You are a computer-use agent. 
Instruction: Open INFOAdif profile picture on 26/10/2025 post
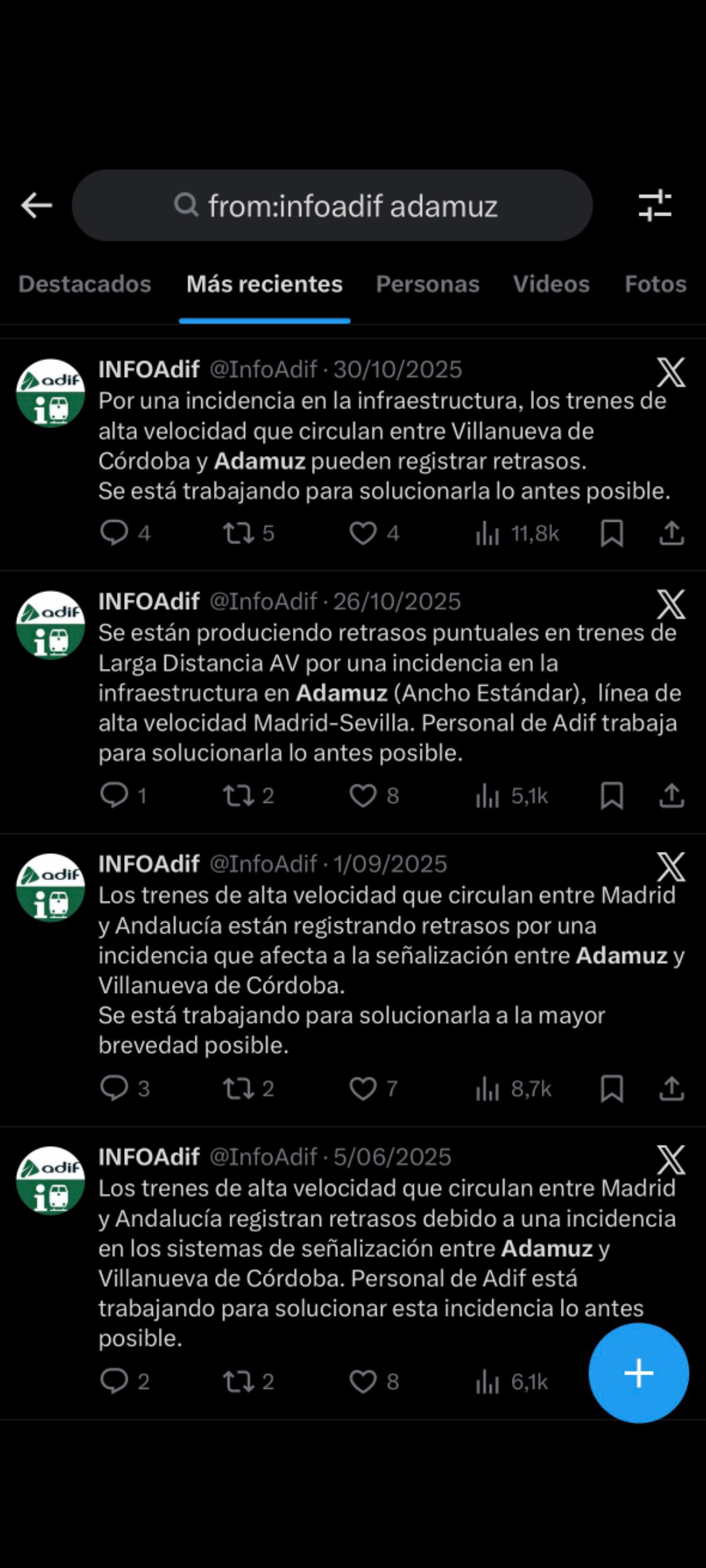[x=51, y=625]
